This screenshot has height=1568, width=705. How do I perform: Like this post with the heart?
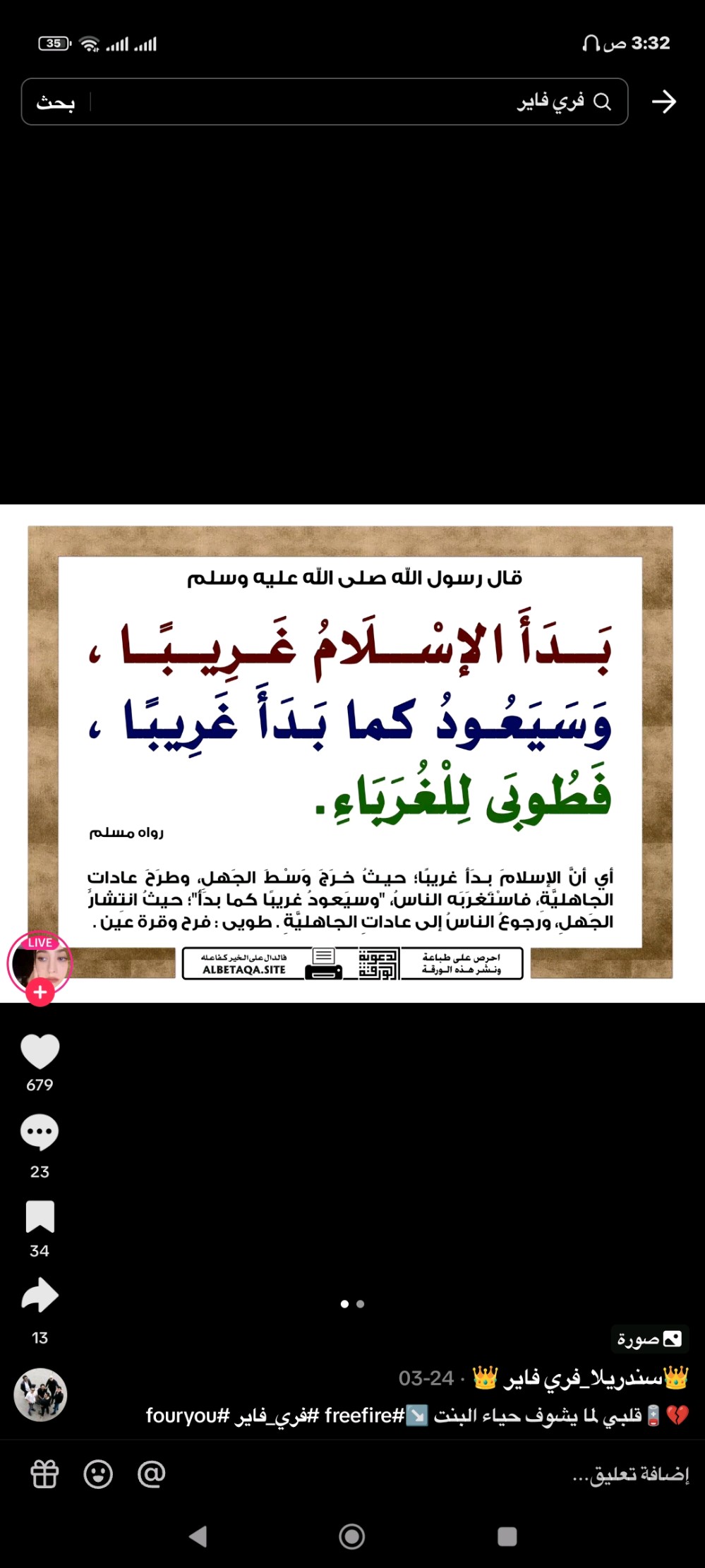(x=40, y=1051)
